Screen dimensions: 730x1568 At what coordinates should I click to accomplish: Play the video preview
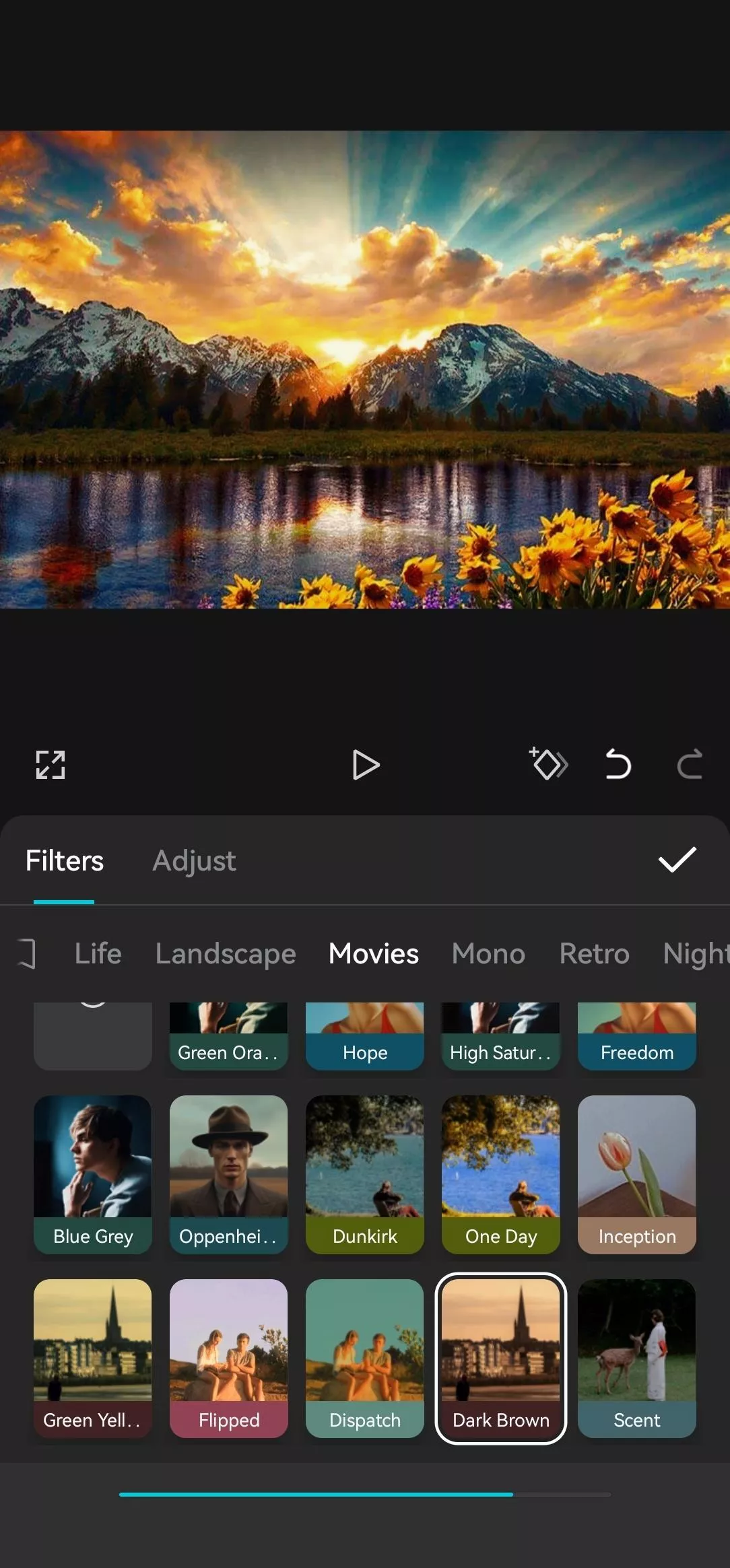tap(366, 765)
